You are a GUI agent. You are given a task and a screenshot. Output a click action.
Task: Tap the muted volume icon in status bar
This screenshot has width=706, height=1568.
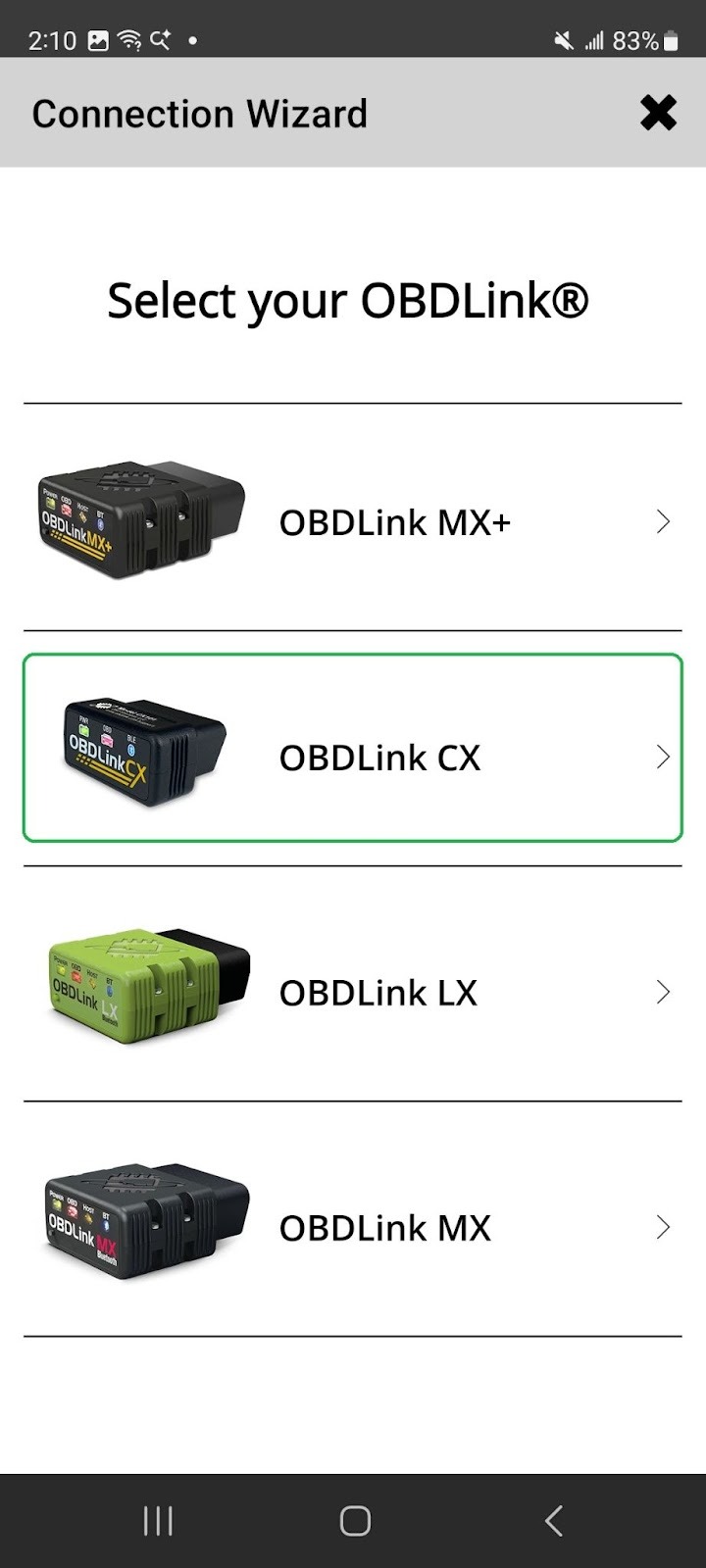pos(562,39)
